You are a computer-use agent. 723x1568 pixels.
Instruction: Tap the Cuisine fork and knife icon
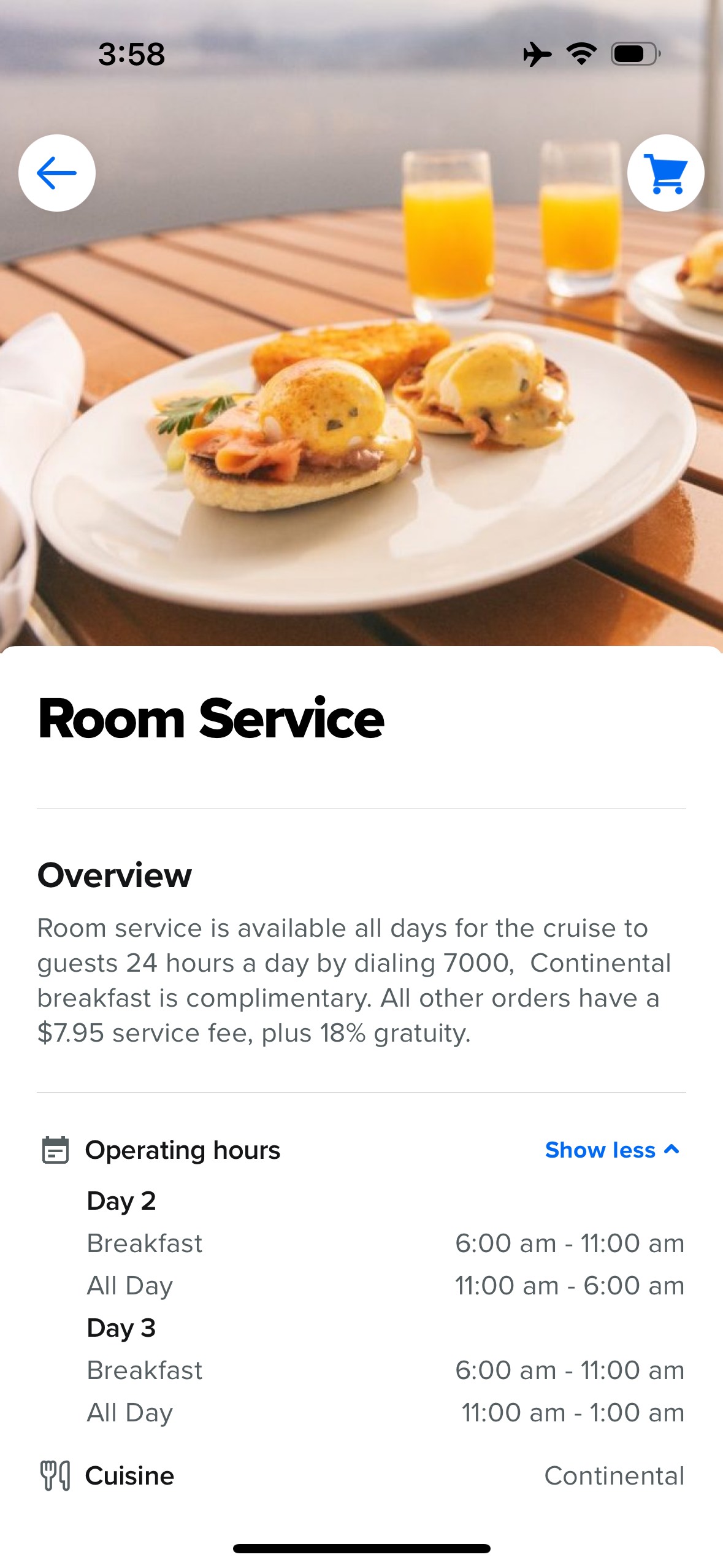pos(55,1477)
